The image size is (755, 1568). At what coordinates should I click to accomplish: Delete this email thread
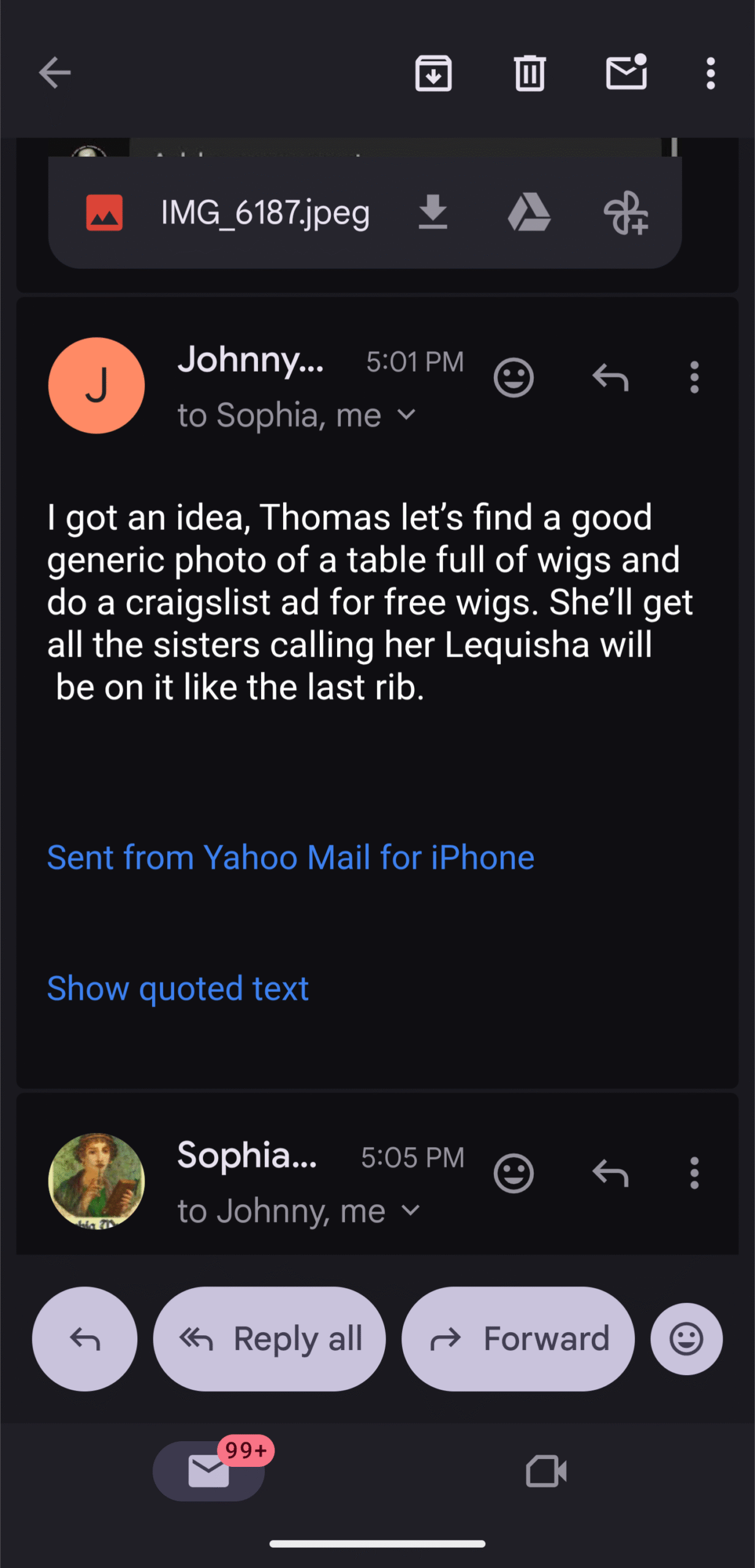pyautogui.click(x=529, y=73)
